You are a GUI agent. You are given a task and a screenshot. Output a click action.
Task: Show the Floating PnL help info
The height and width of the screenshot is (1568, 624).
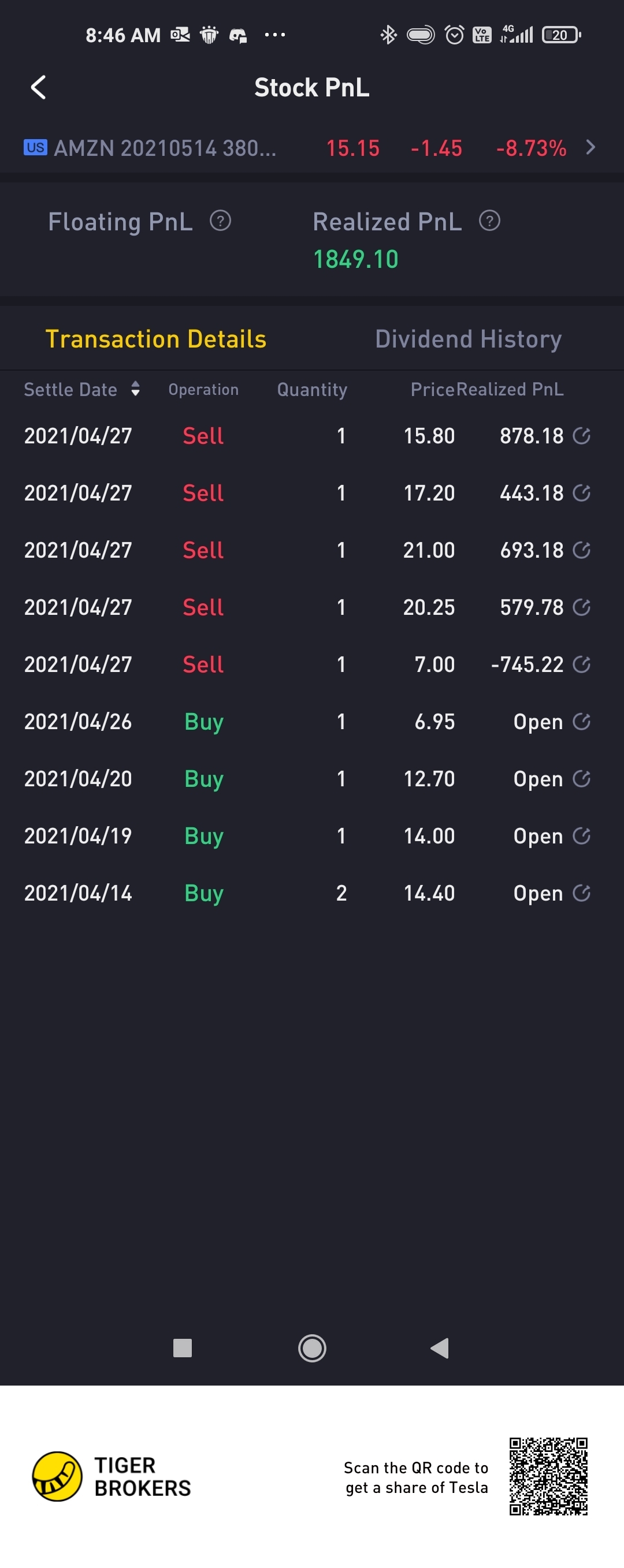(x=220, y=221)
